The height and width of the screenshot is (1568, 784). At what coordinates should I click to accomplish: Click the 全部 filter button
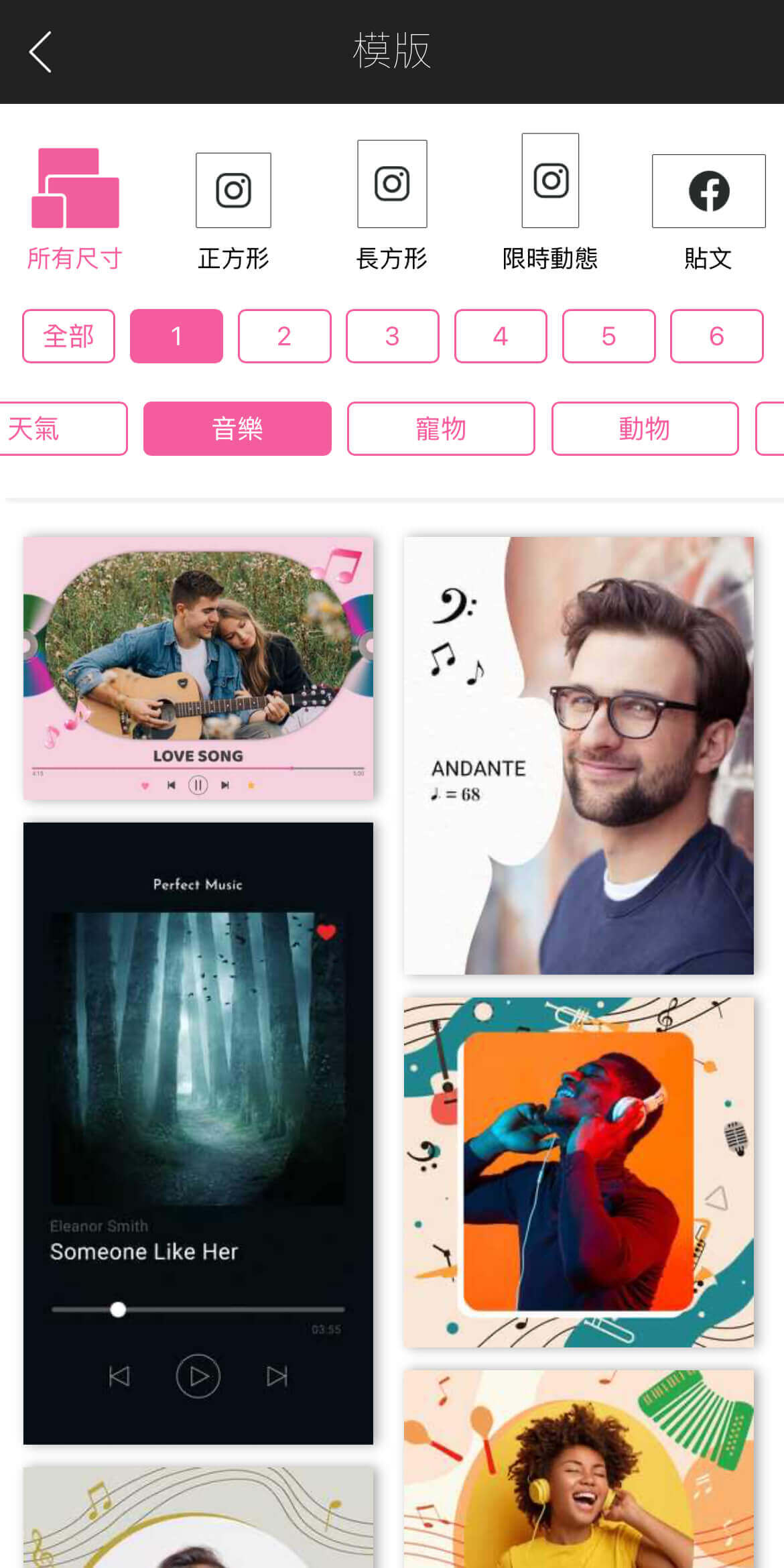68,336
